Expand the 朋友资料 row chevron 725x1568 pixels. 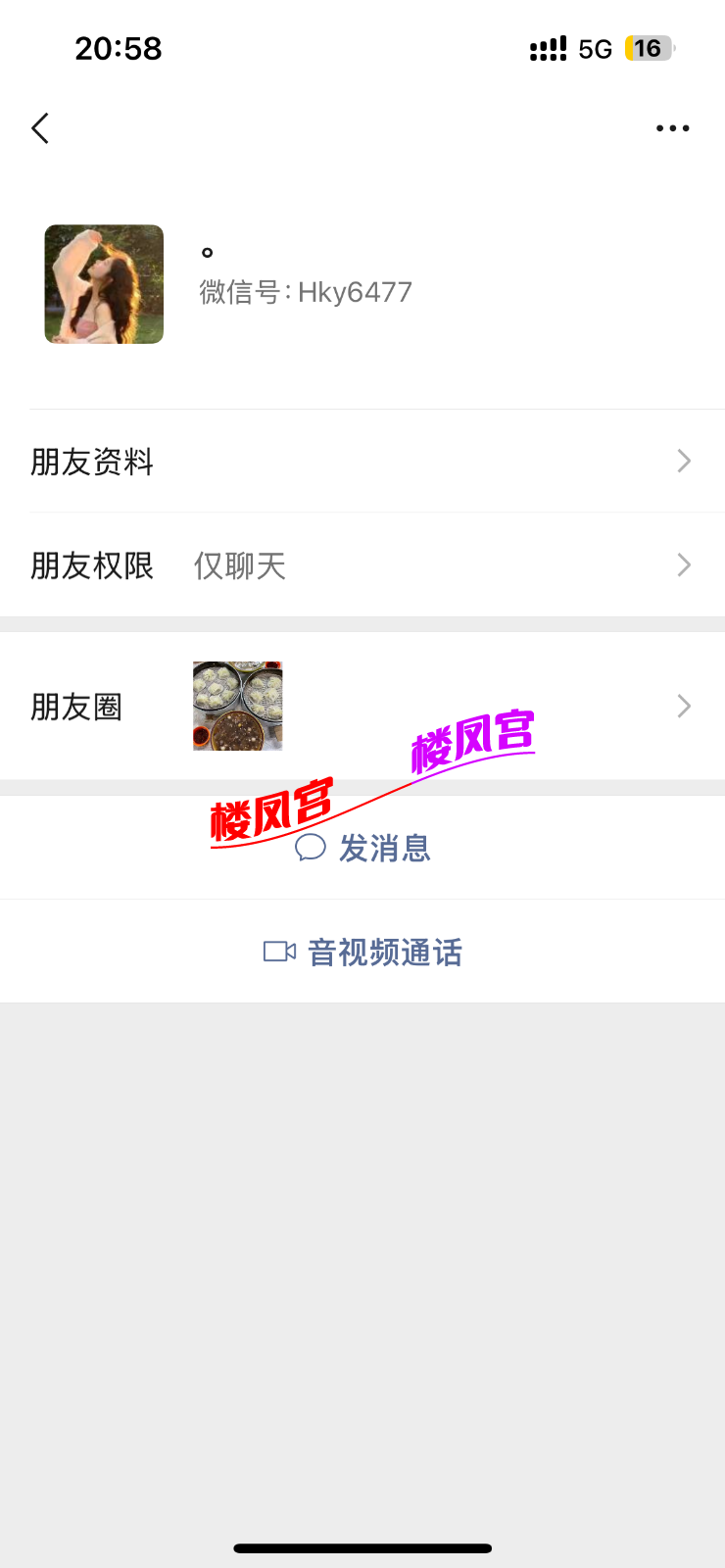tap(684, 461)
